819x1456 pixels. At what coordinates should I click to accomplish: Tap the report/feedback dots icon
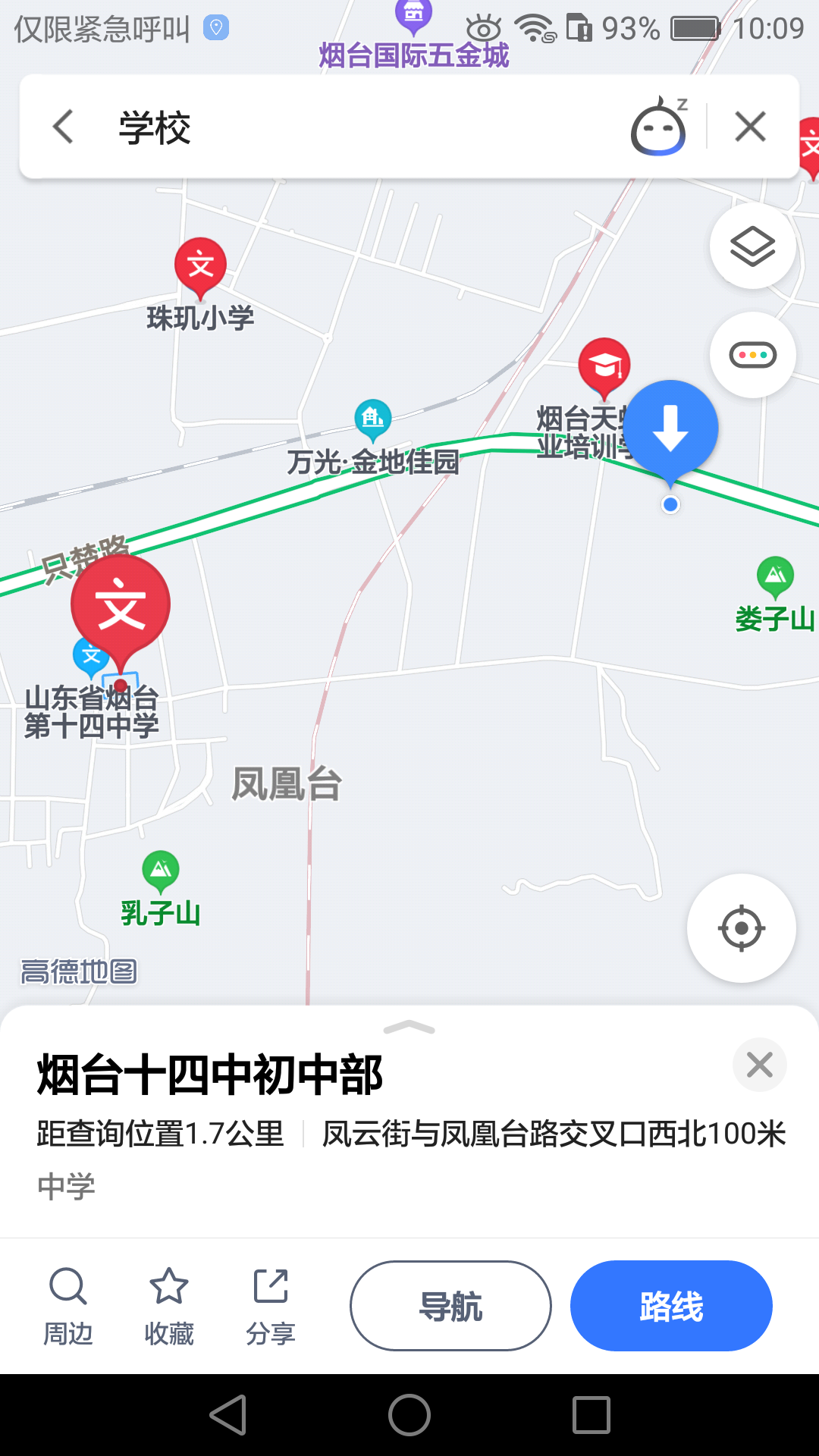point(752,354)
